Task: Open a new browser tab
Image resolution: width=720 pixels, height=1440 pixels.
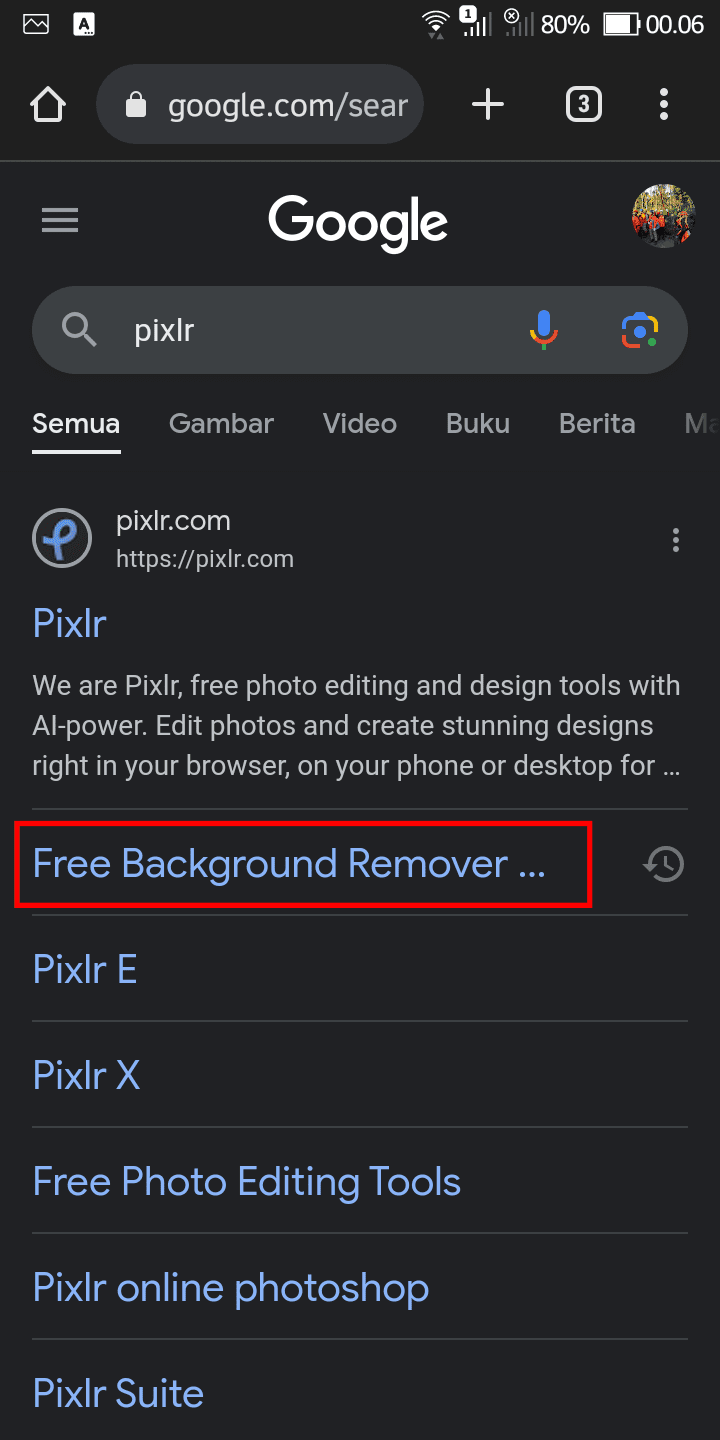Action: (x=488, y=104)
